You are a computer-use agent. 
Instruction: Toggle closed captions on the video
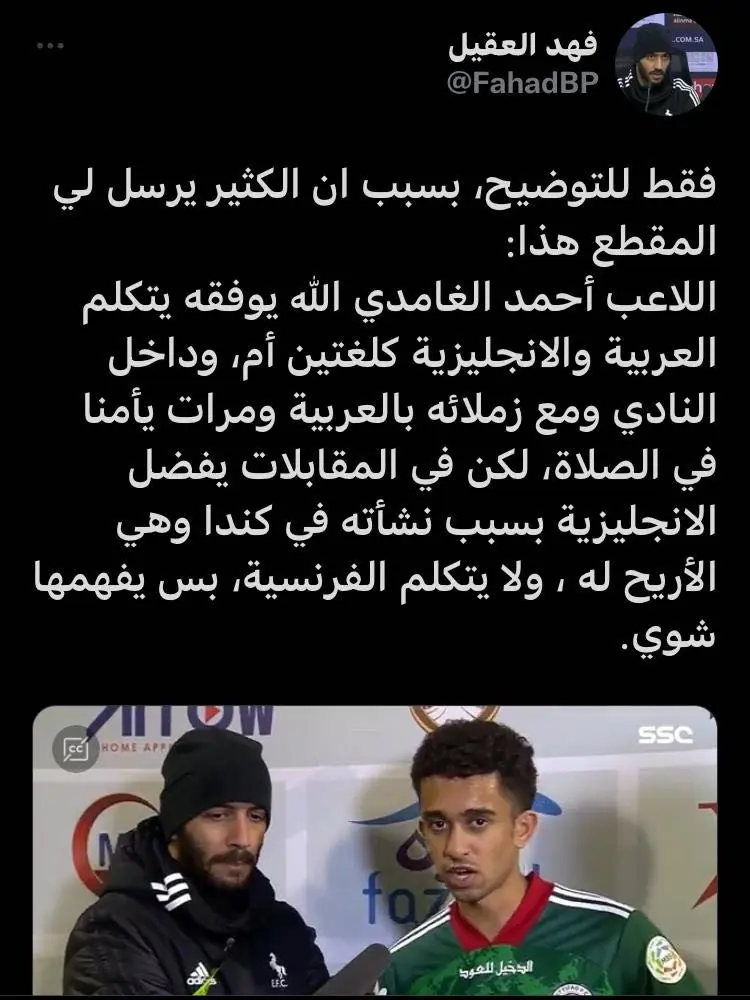[76, 748]
